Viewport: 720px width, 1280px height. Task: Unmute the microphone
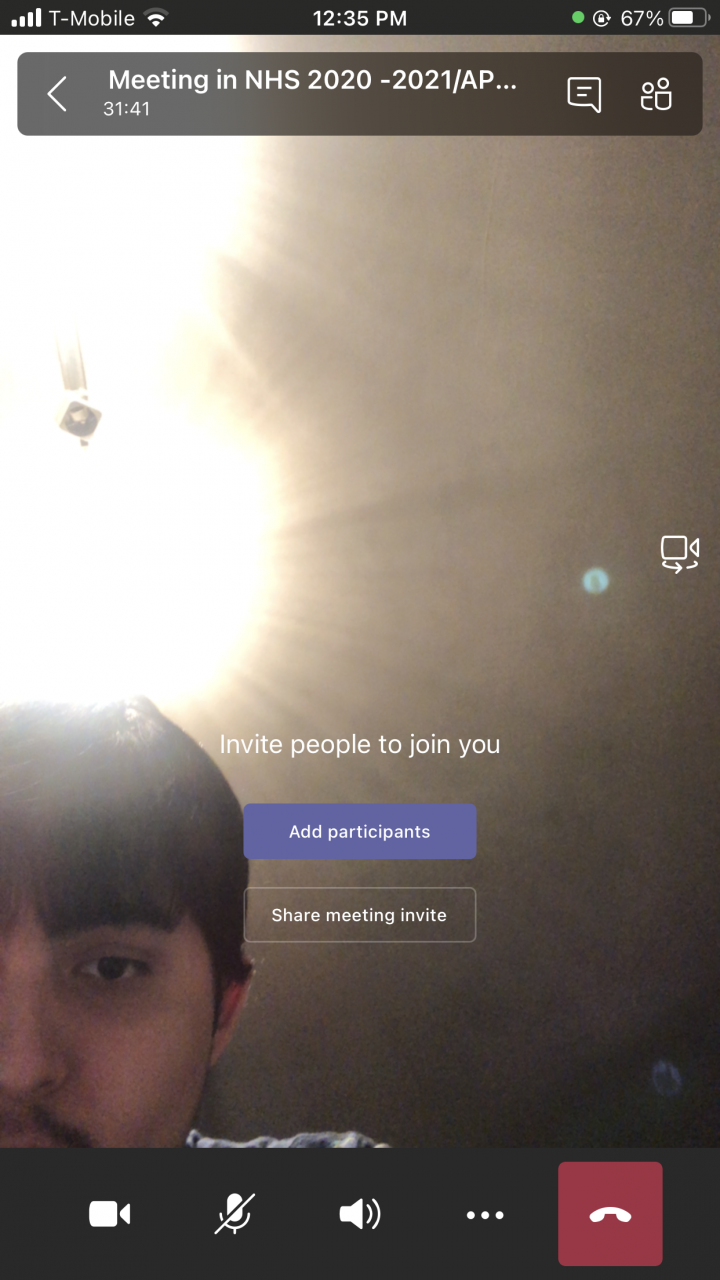point(235,1214)
